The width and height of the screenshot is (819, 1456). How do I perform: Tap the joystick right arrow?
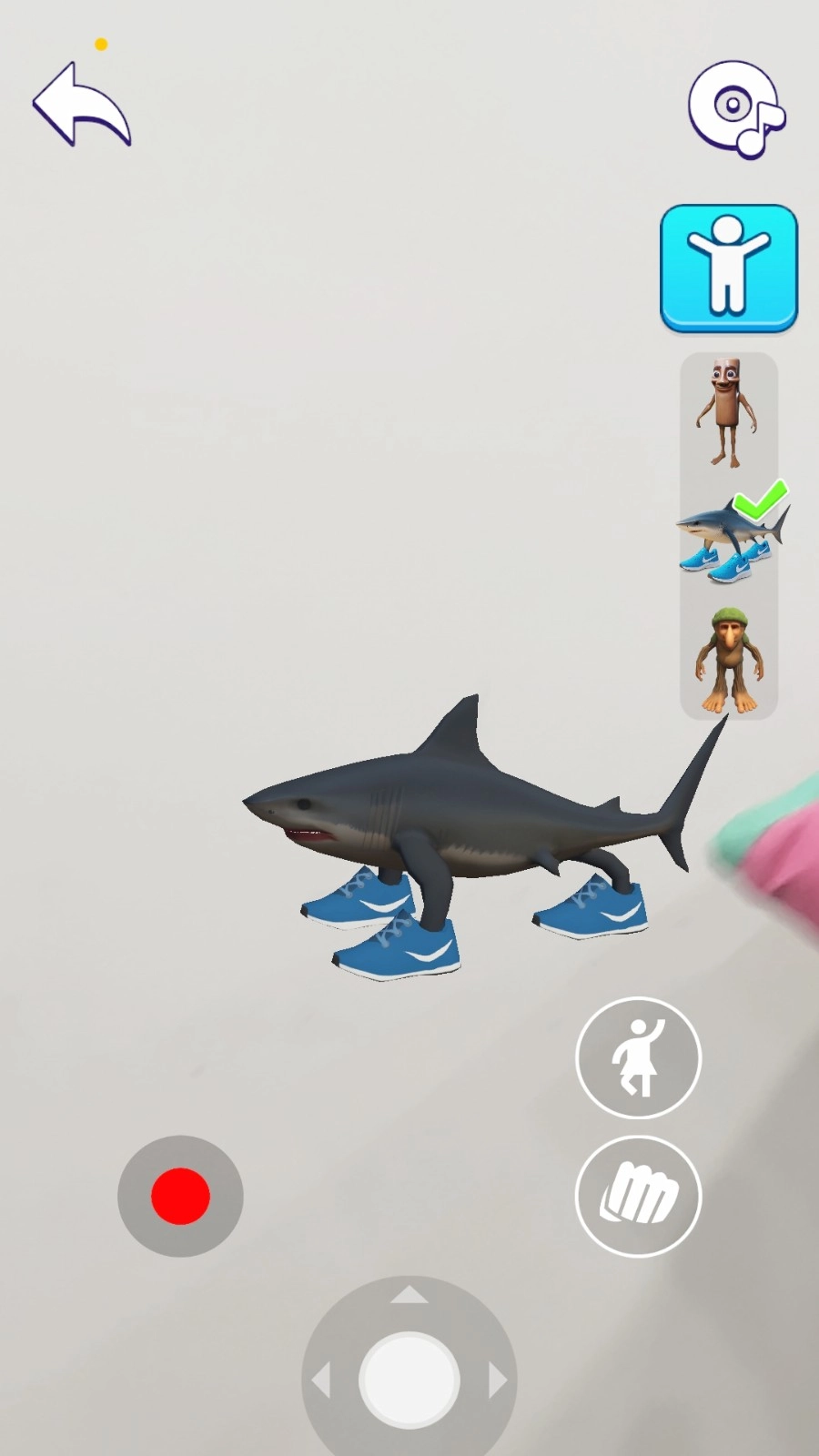click(x=497, y=1380)
